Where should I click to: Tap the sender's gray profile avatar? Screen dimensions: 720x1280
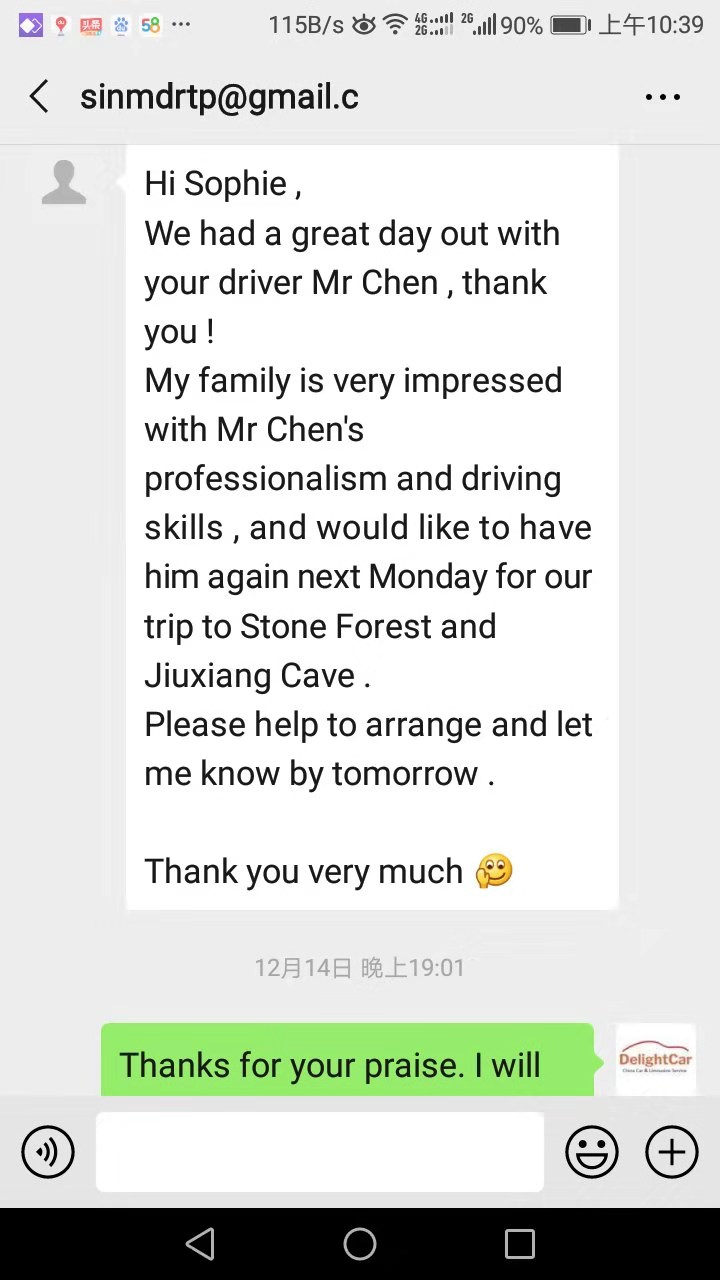point(64,183)
